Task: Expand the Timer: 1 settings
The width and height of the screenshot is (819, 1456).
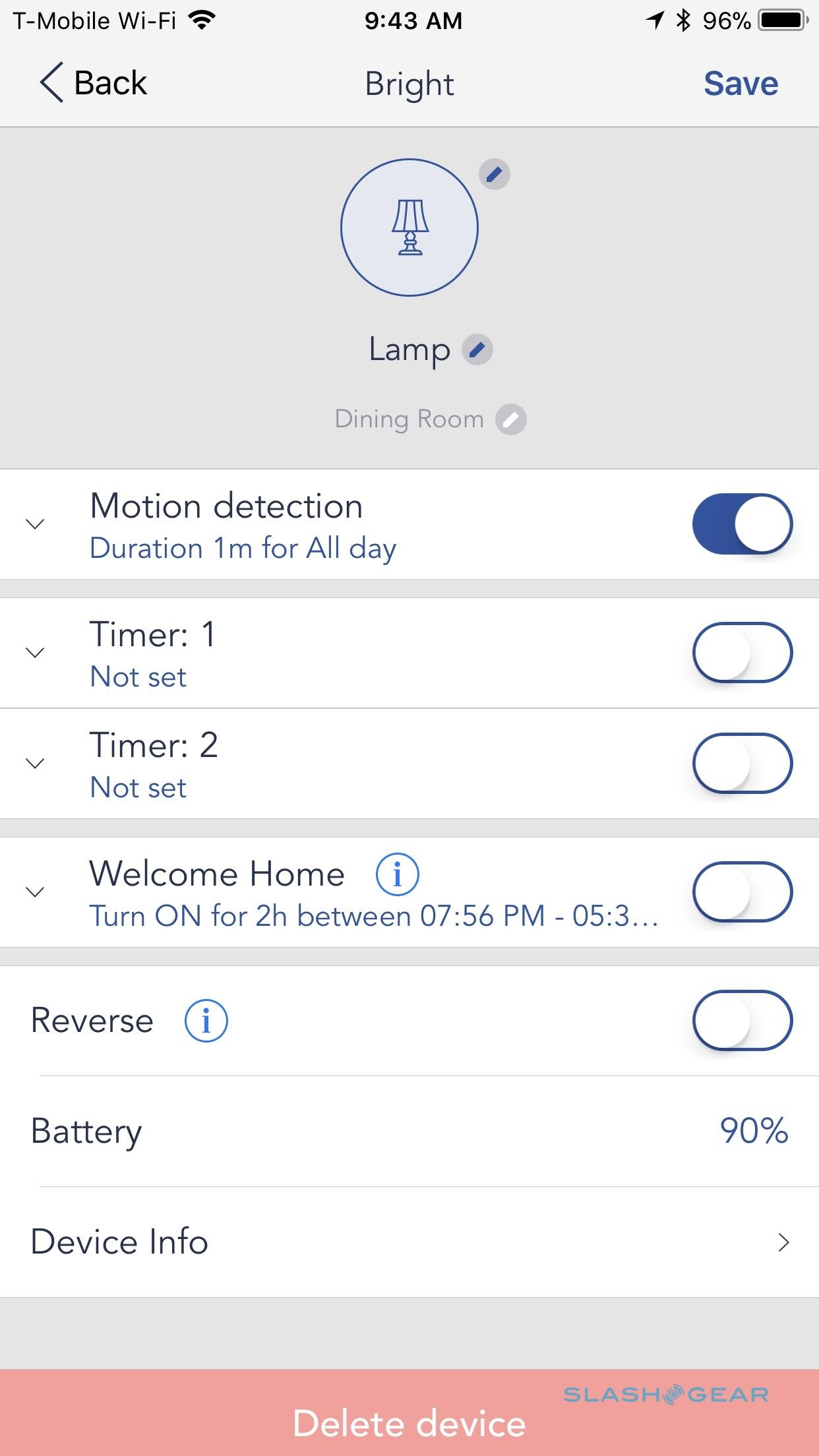Action: point(35,653)
